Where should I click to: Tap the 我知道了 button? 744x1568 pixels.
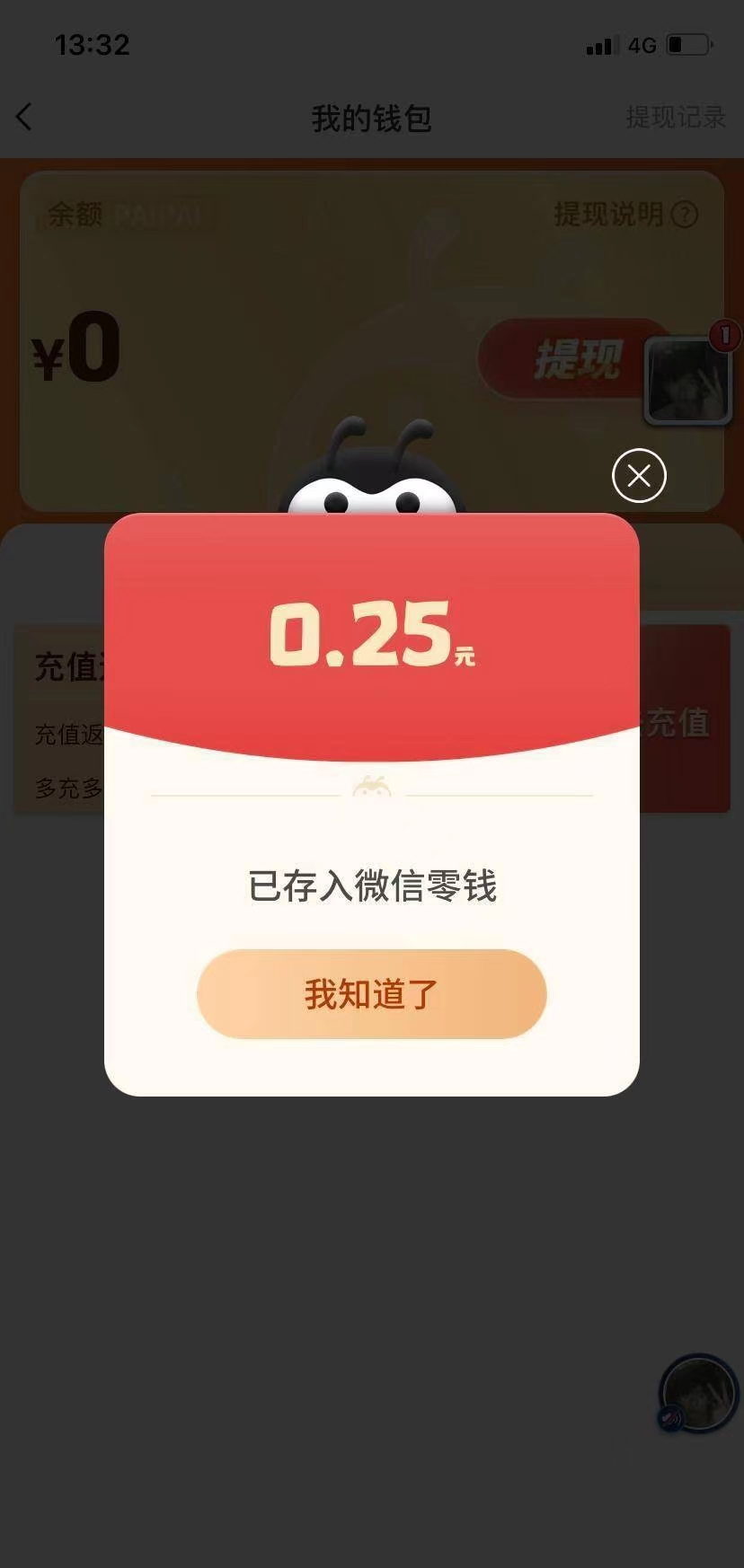tap(371, 994)
